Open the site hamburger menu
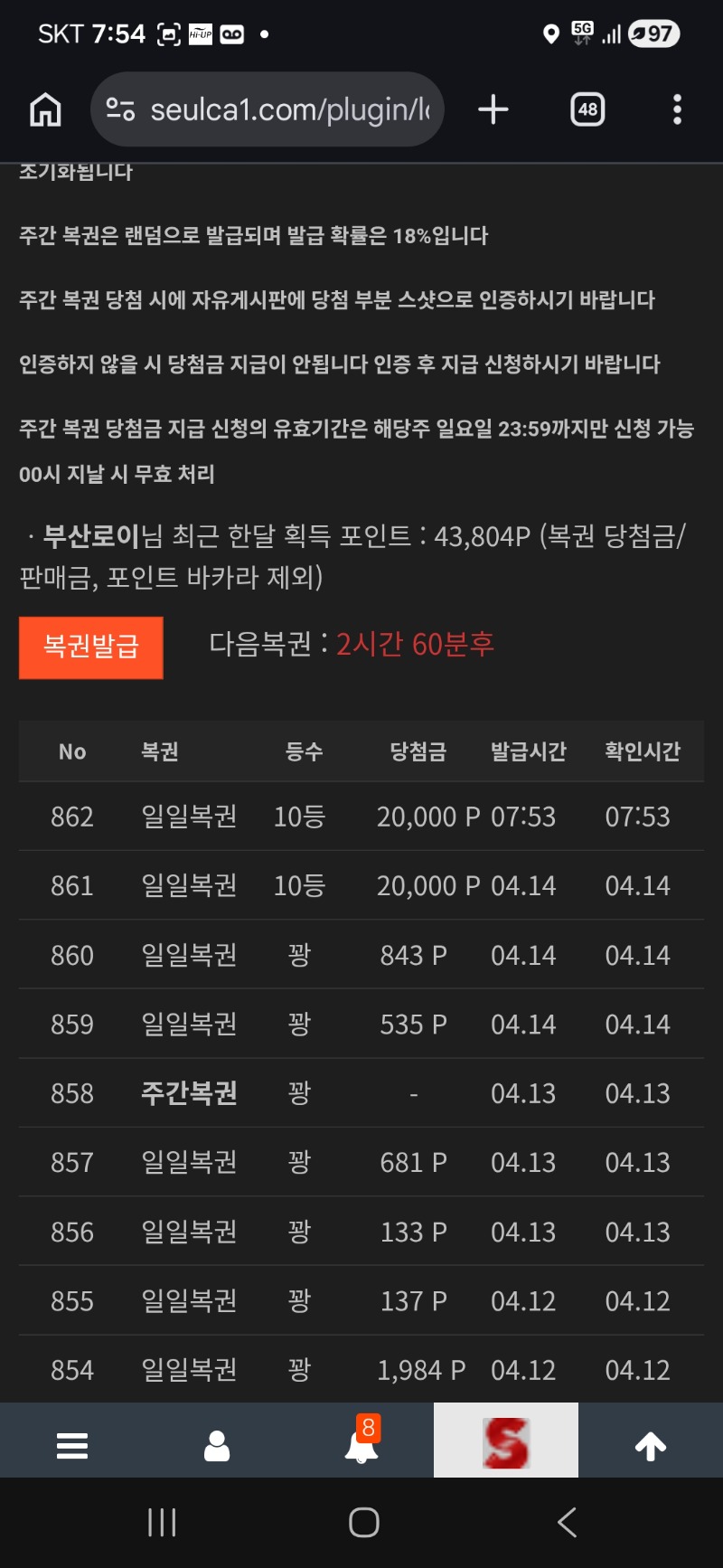723x1568 pixels. 72,1445
